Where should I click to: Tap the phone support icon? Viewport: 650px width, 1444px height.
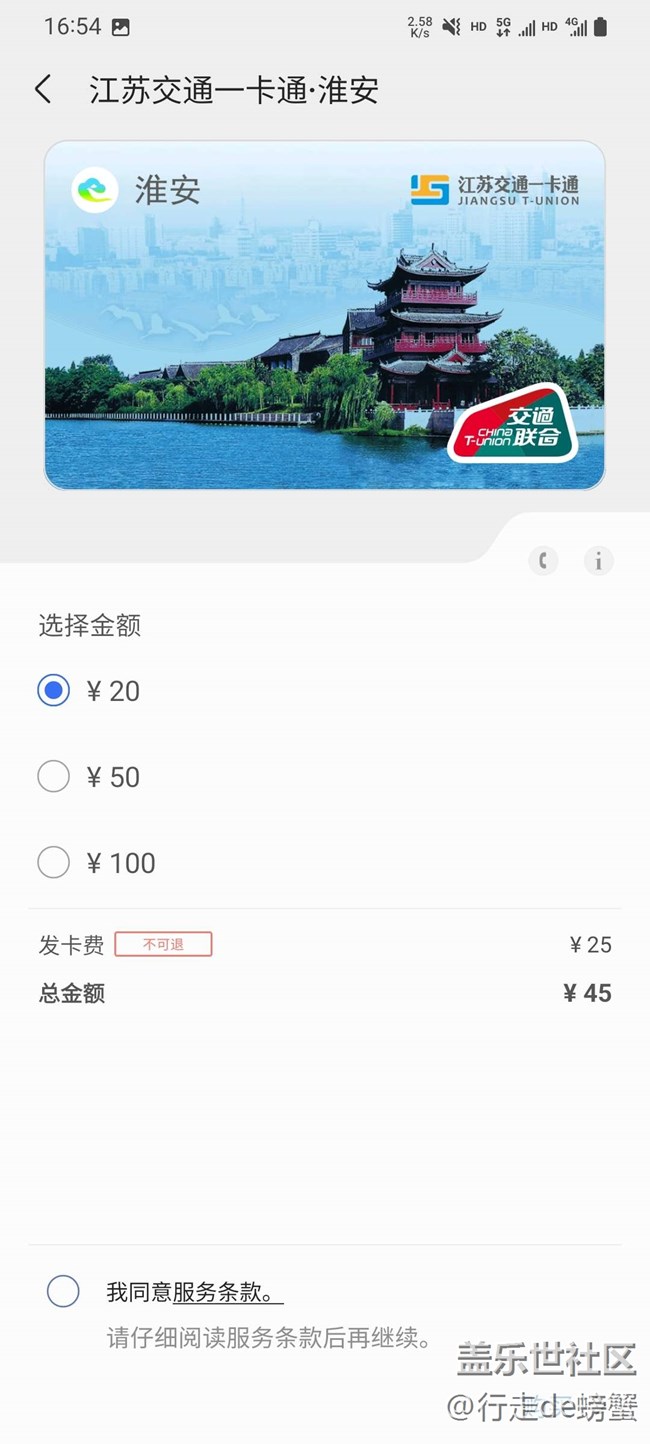click(x=543, y=561)
